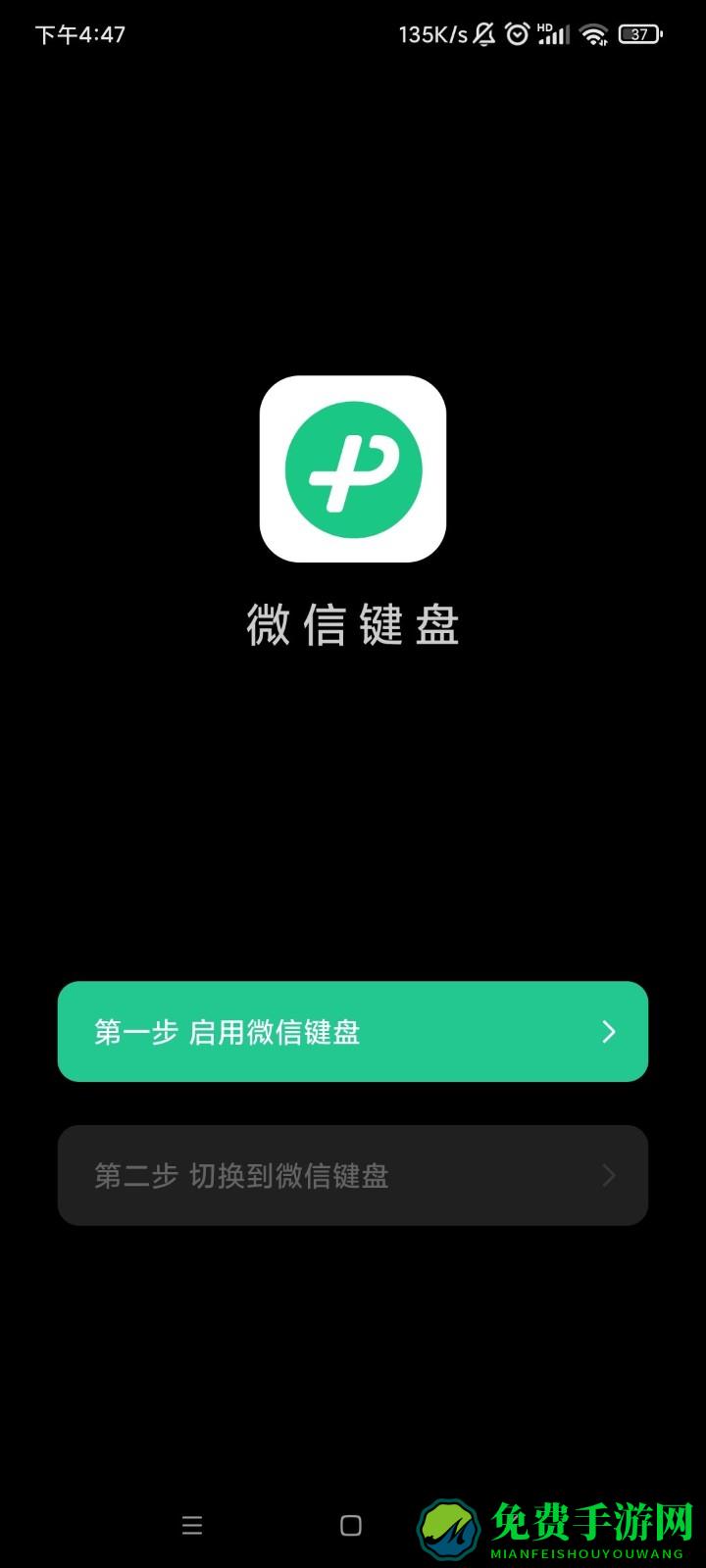
Task: Select 第一步 启用微信键盘 button
Action: click(353, 1032)
